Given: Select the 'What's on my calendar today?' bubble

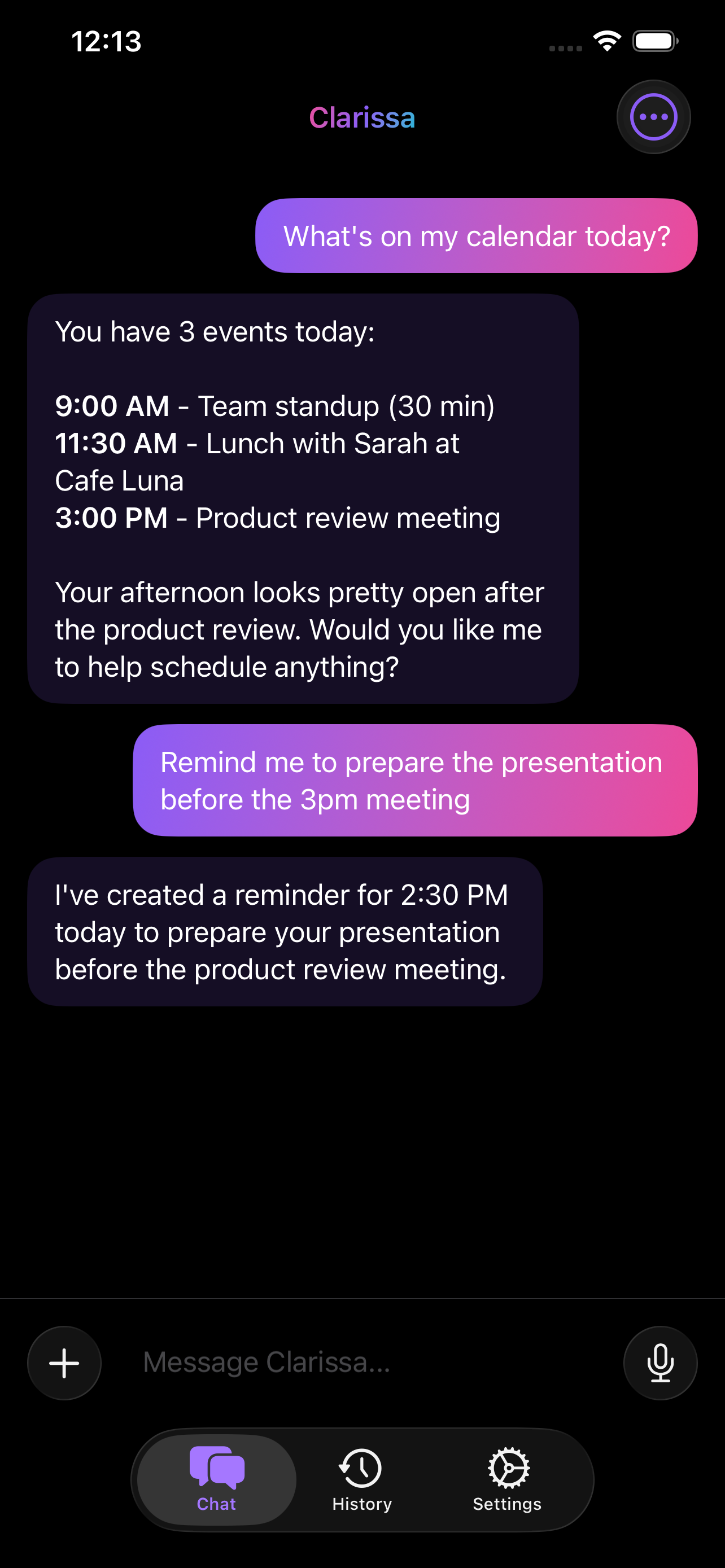Looking at the screenshot, I should pyautogui.click(x=477, y=235).
